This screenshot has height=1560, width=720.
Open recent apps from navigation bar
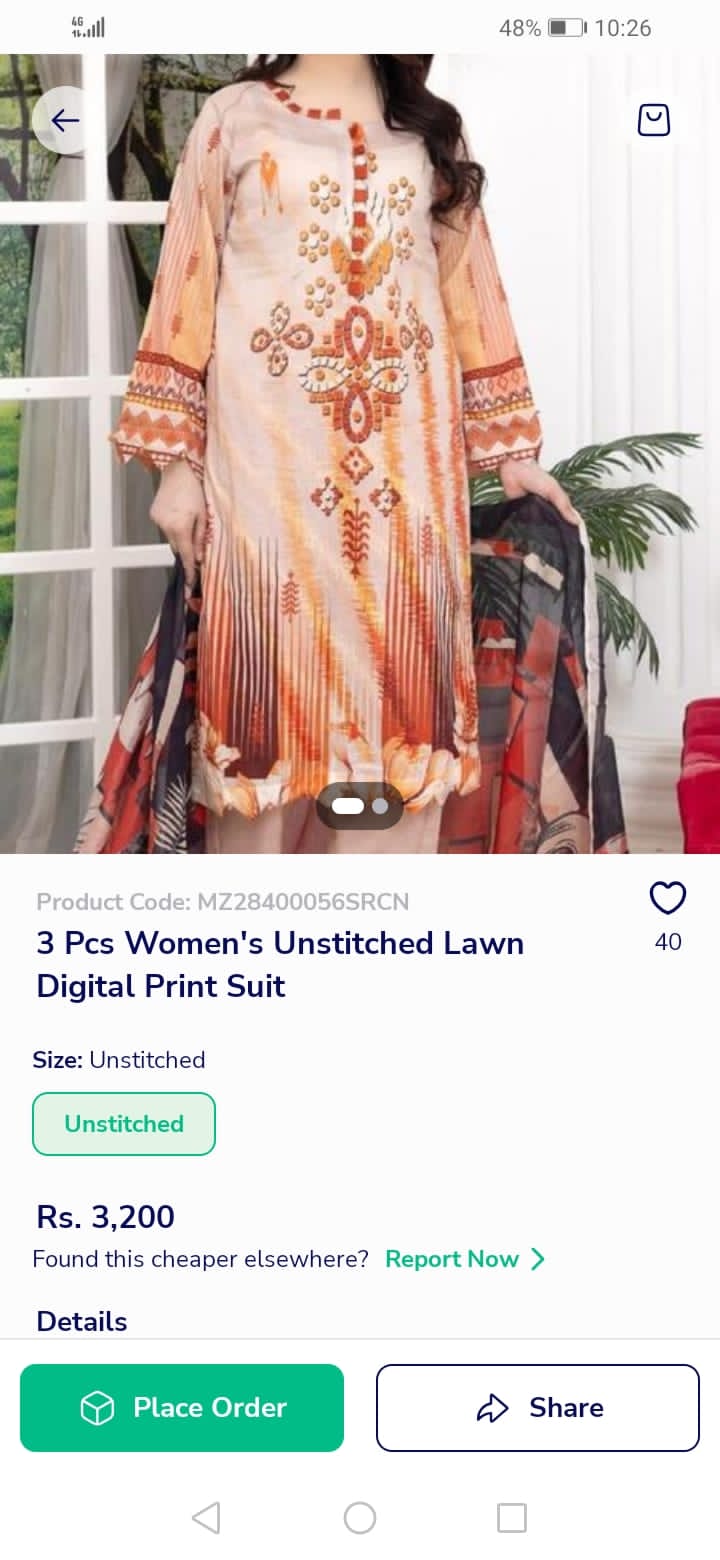(512, 1518)
